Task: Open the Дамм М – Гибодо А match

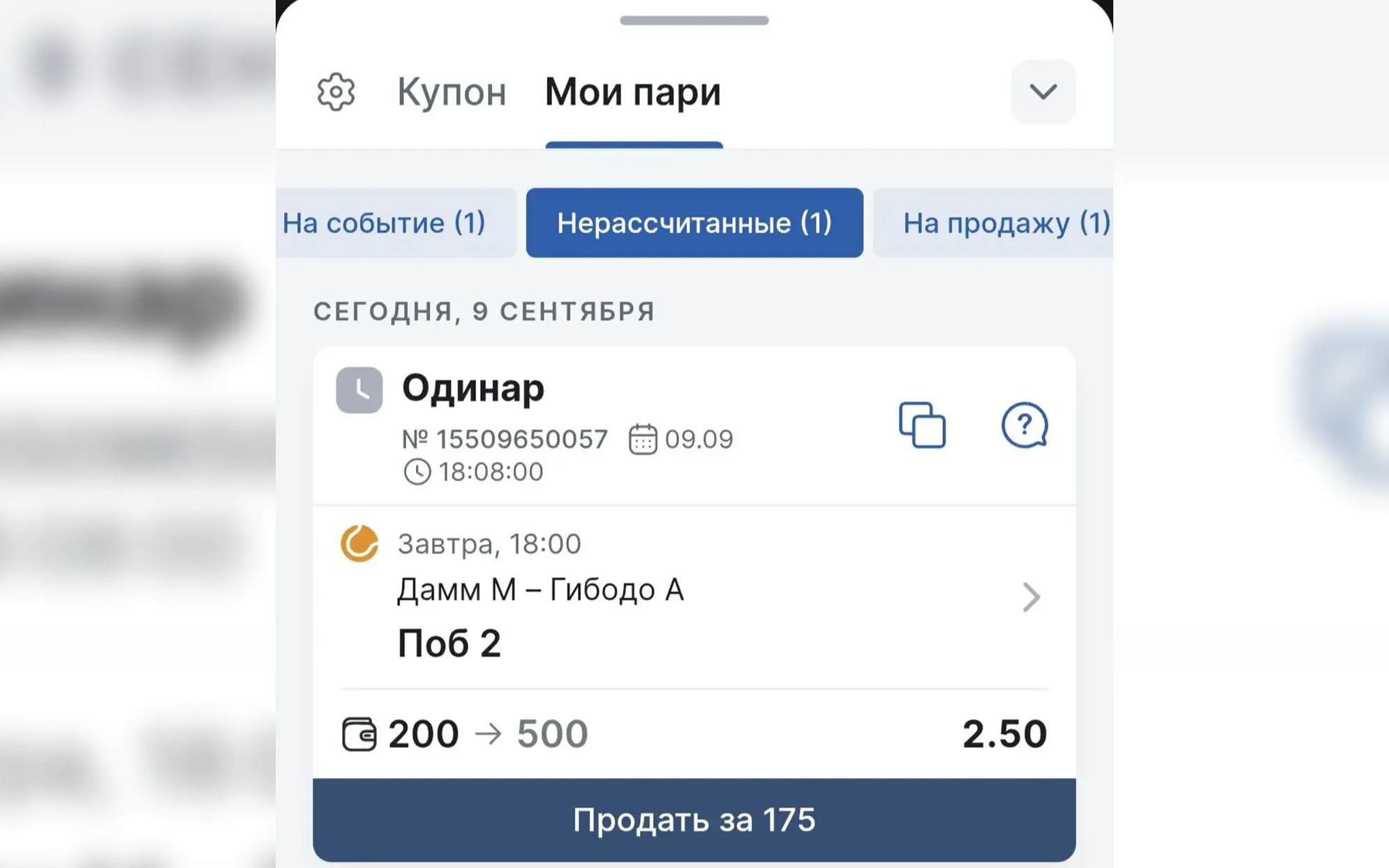Action: tap(1030, 597)
